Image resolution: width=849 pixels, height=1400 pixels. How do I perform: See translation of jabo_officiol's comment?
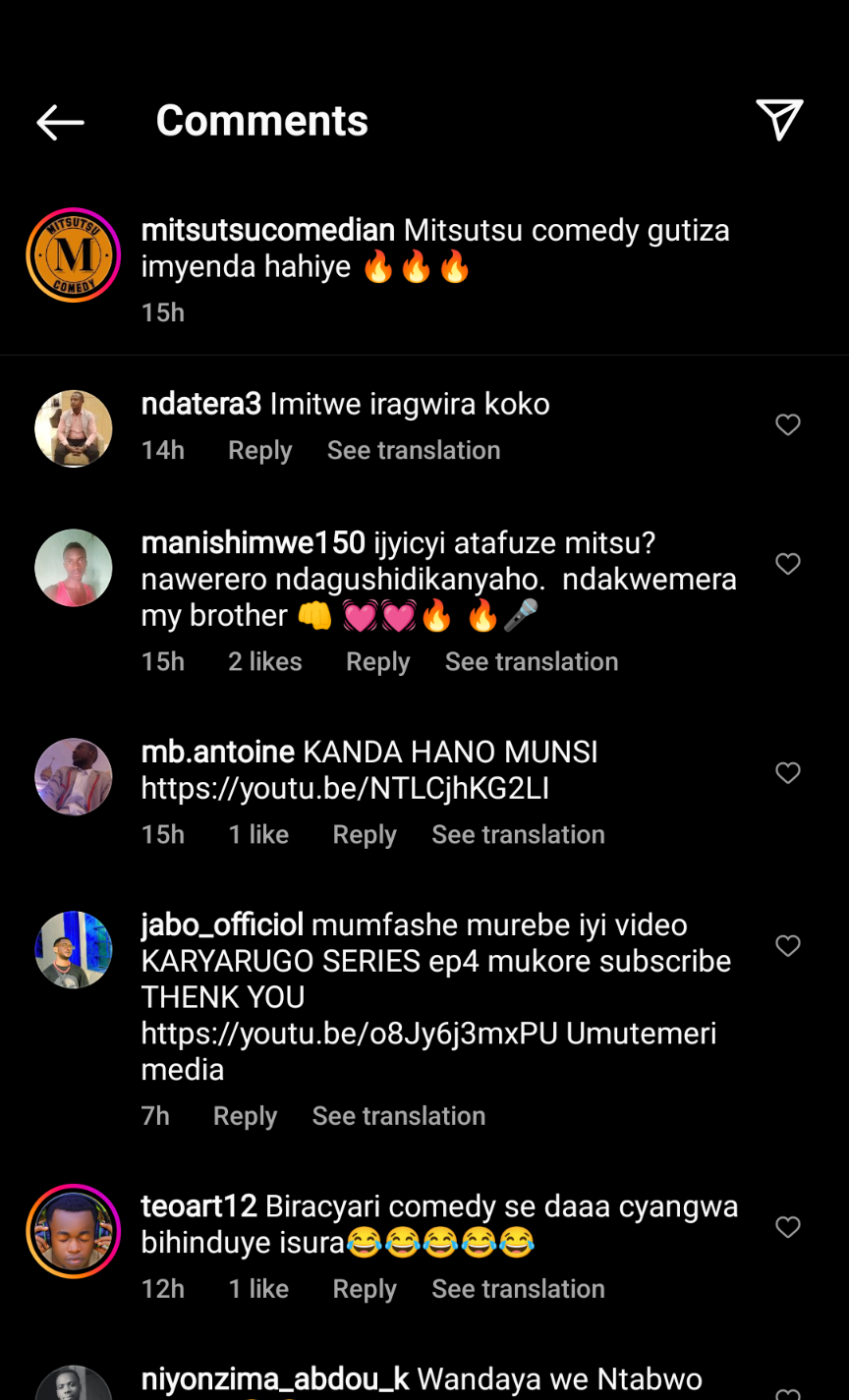398,1116
